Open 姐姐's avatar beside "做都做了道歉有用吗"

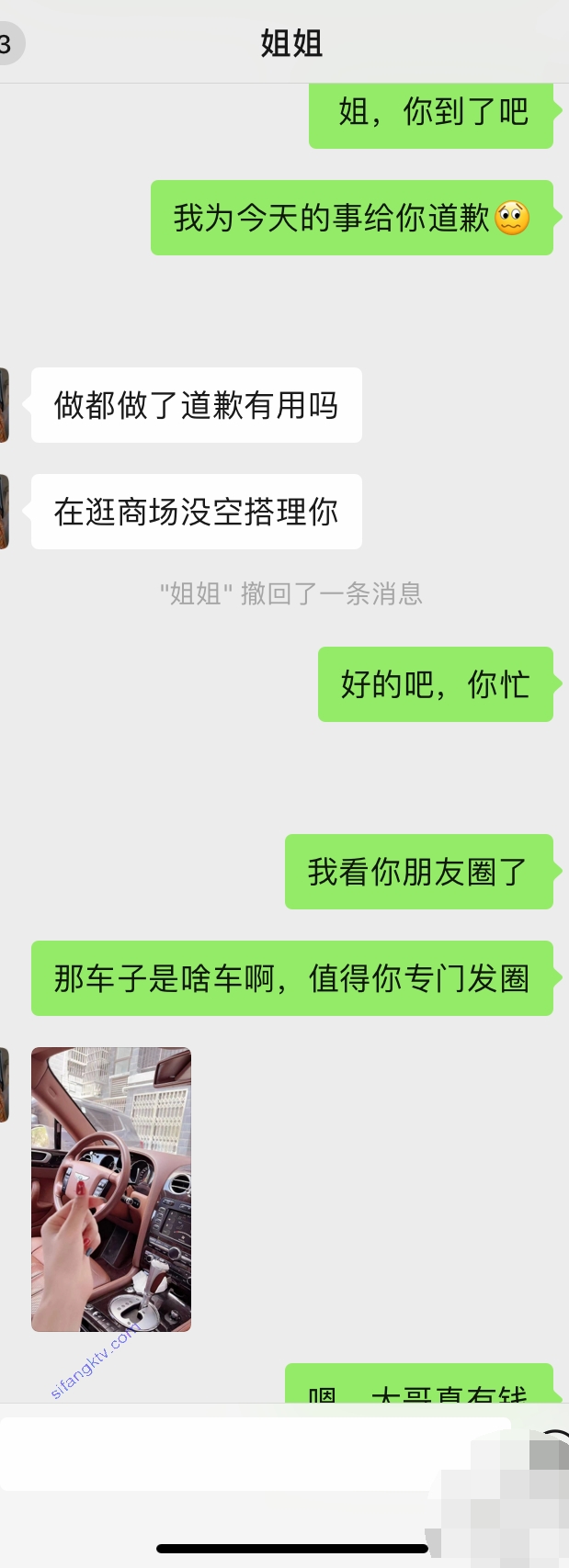[x=5, y=405]
